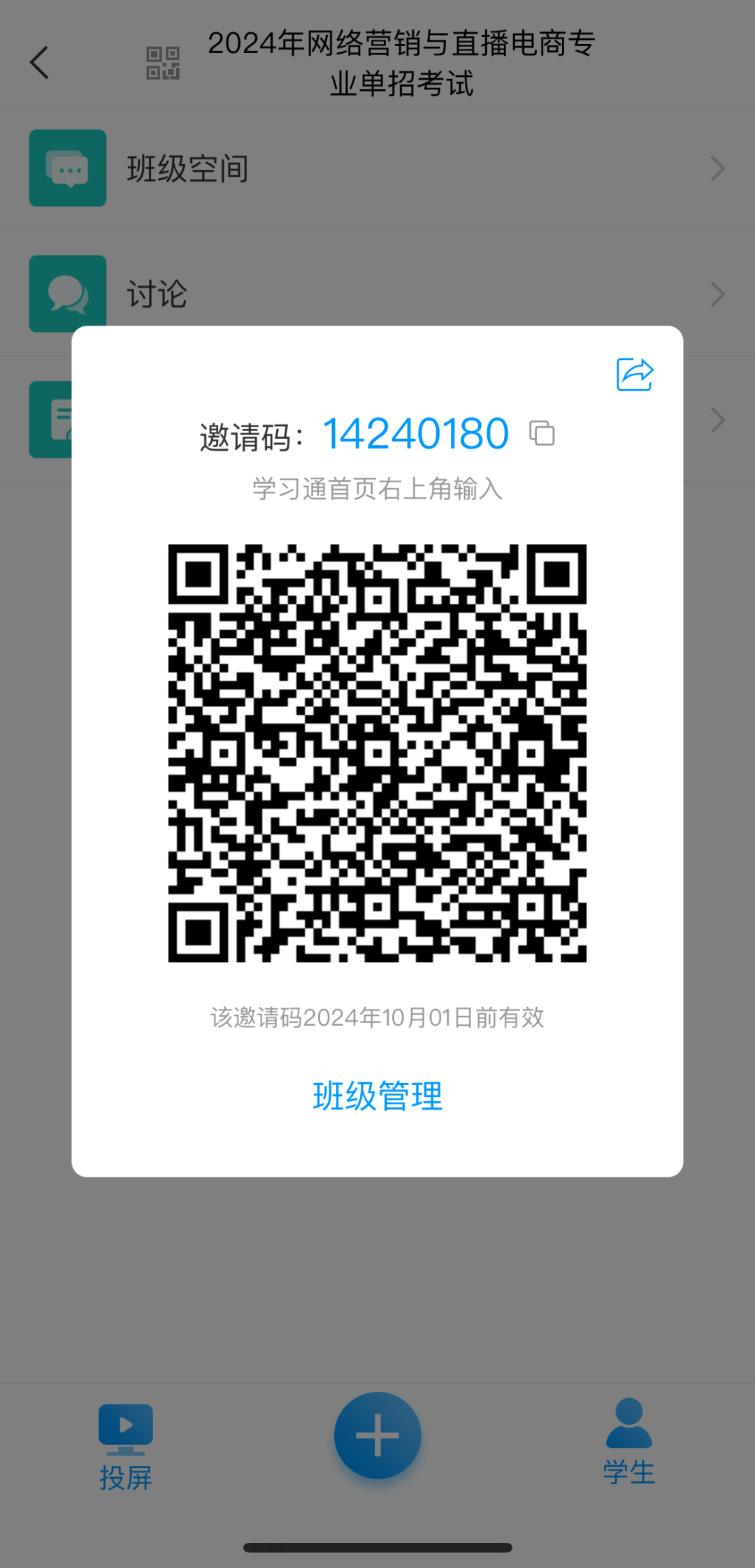Open the 学生 students tab
The height and width of the screenshot is (1568, 755).
(629, 1442)
